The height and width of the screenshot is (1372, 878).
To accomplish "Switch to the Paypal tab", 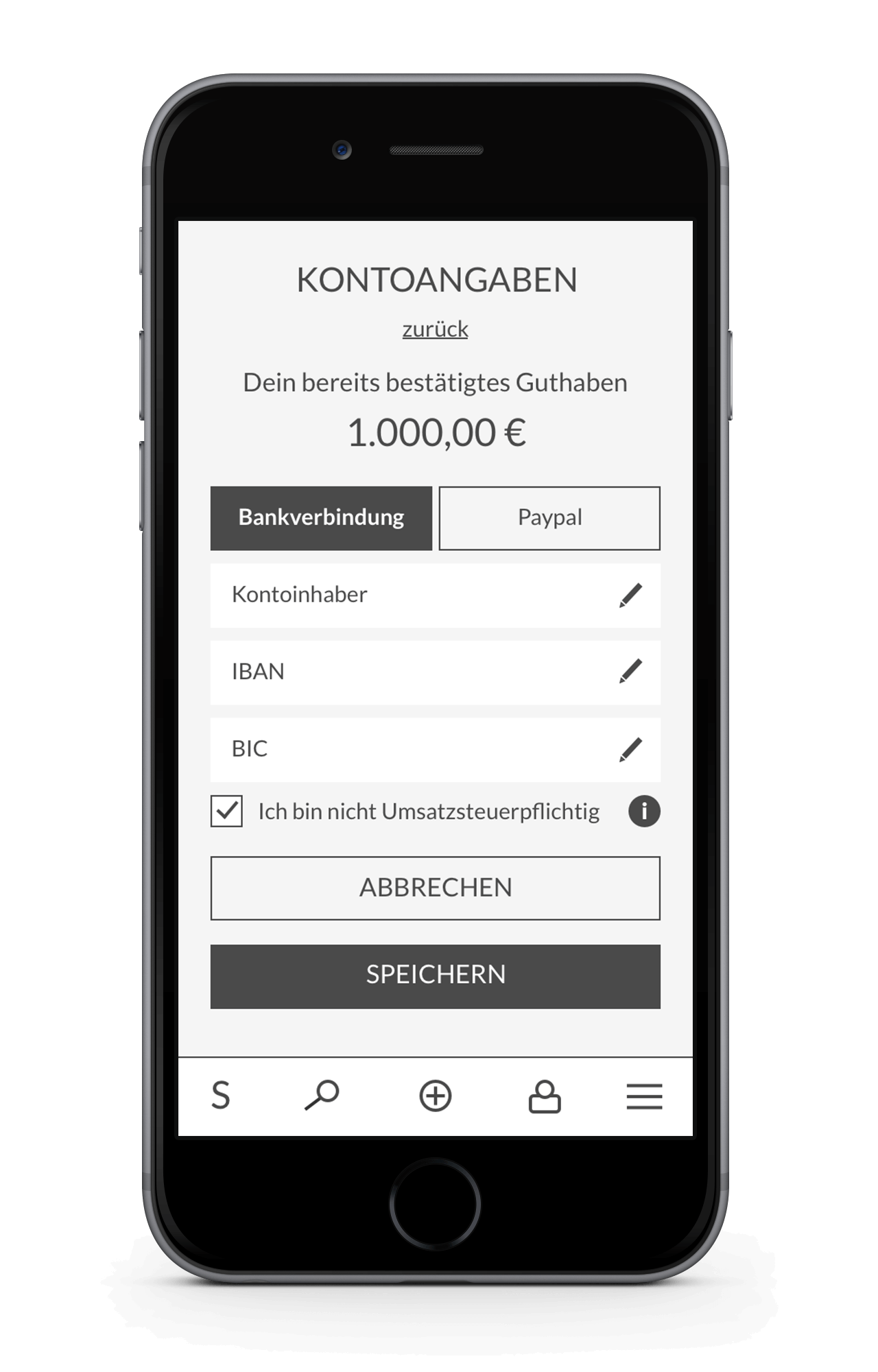I will [549, 518].
